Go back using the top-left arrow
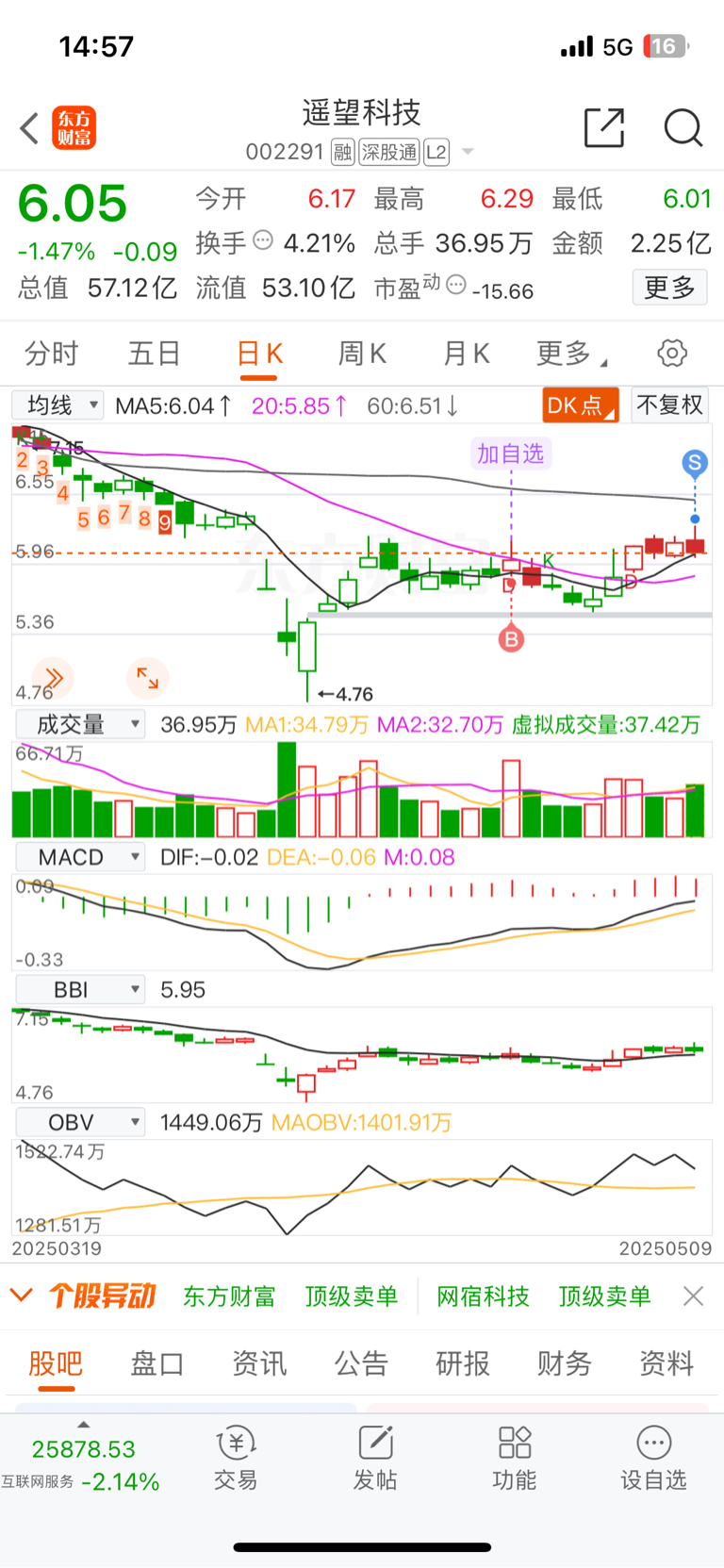Image resolution: width=724 pixels, height=1568 pixels. click(x=30, y=128)
